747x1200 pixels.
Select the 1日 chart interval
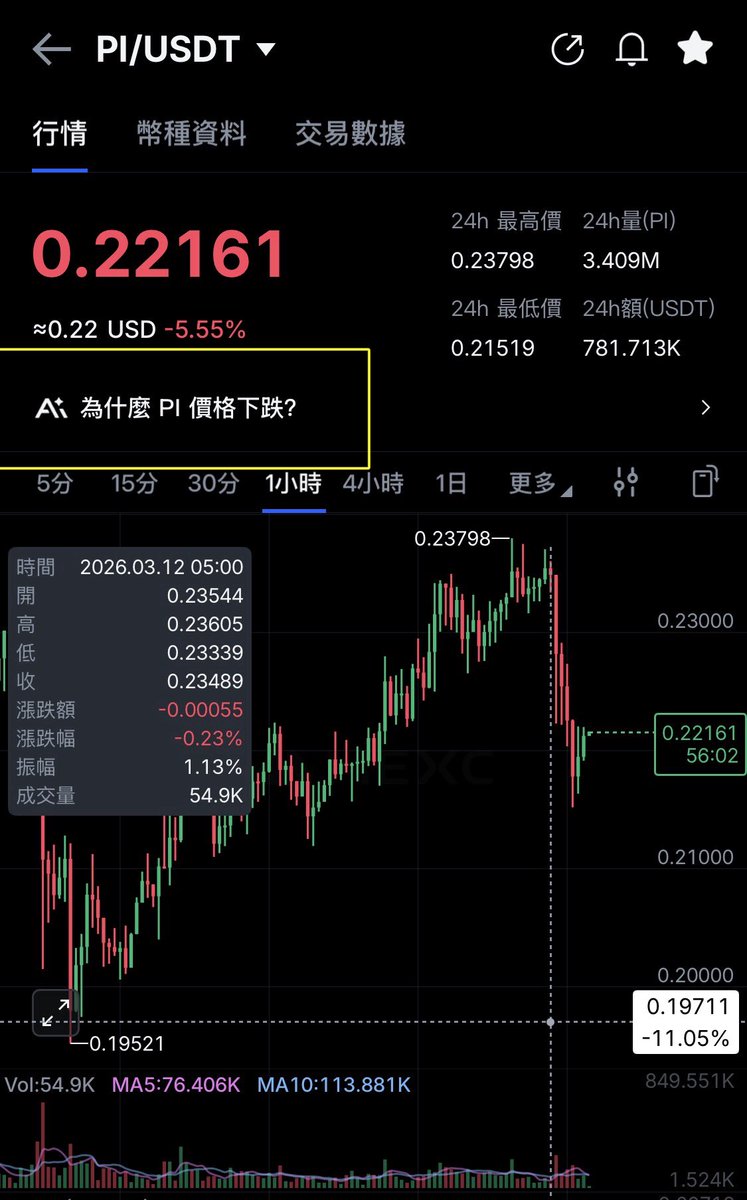(x=451, y=484)
